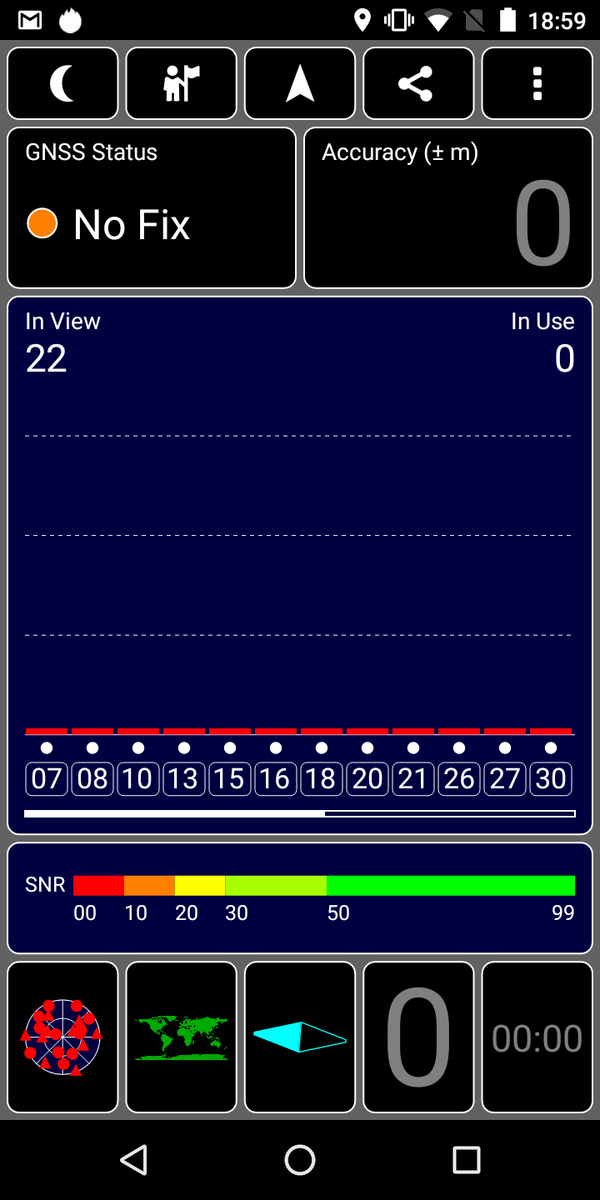
Task: Open the speed readout tile showing 0
Action: coord(418,1037)
